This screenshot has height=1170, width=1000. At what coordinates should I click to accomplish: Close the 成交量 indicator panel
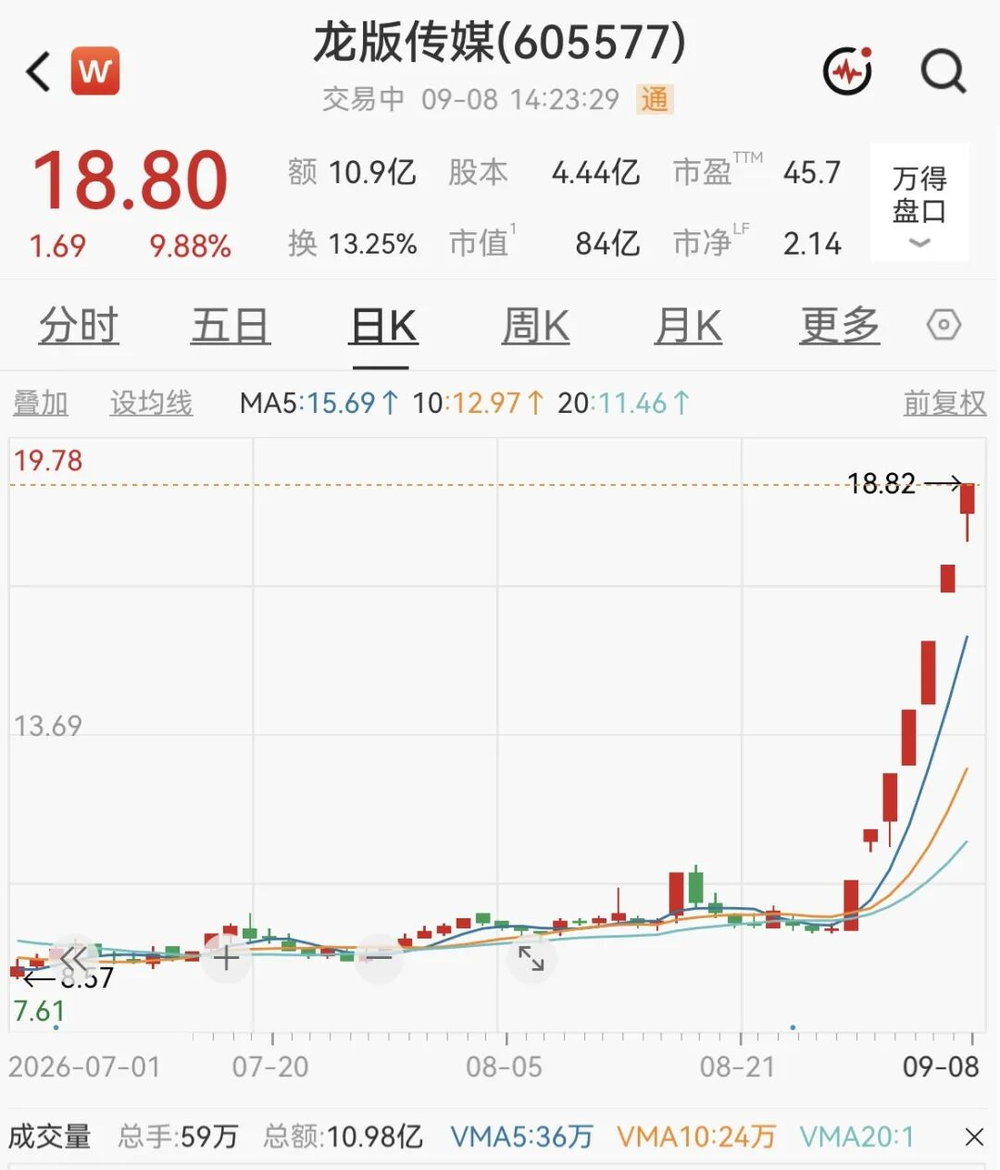(974, 1137)
